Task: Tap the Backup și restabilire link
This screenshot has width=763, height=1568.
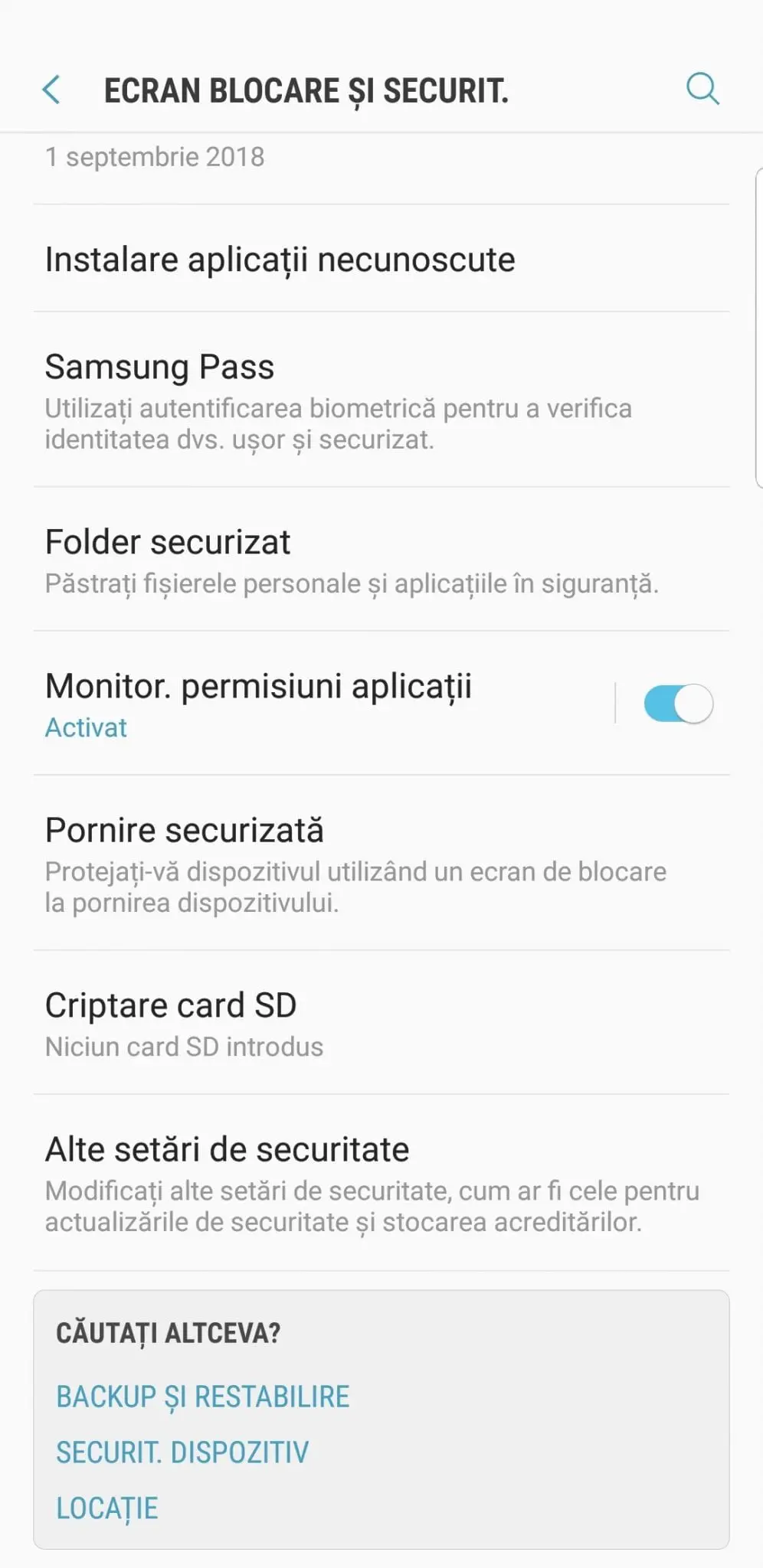Action: (x=203, y=1397)
